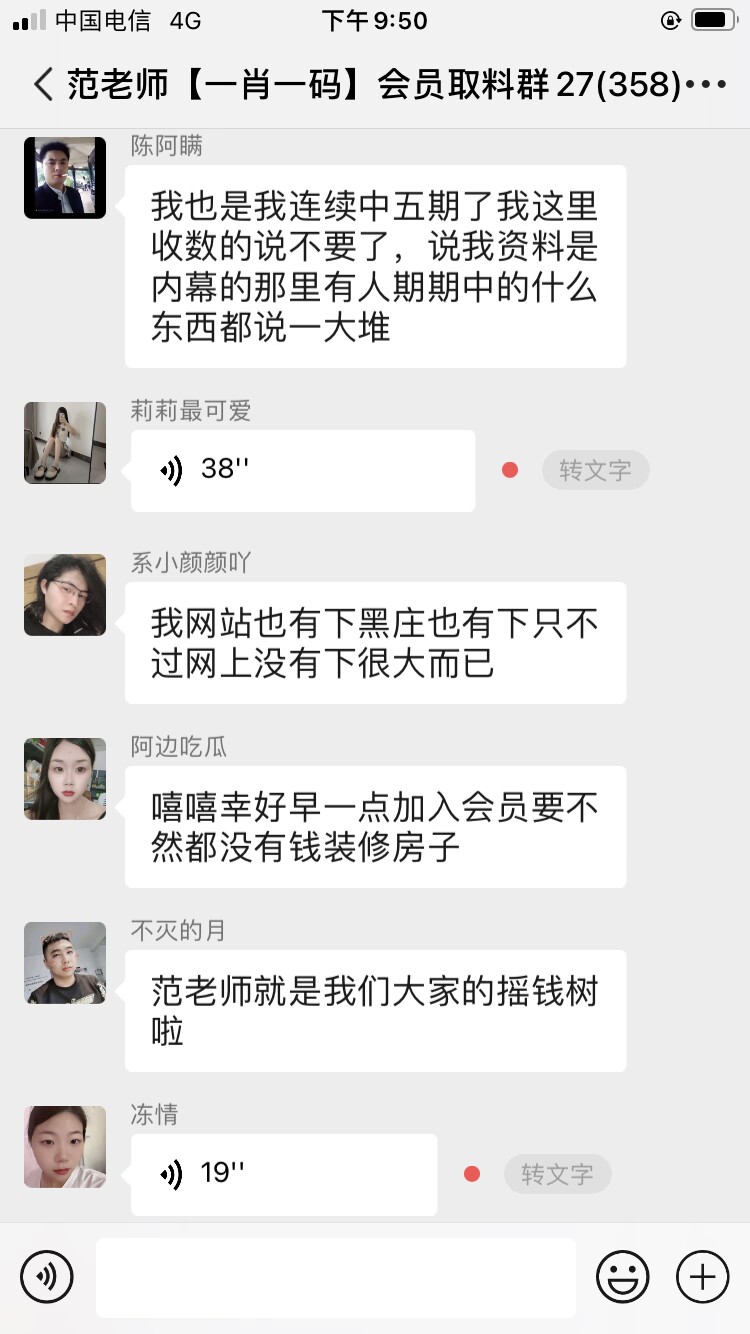The image size is (750, 1334).
Task: Play 莉莉最可爱's 38-second voice message
Action: click(x=302, y=470)
